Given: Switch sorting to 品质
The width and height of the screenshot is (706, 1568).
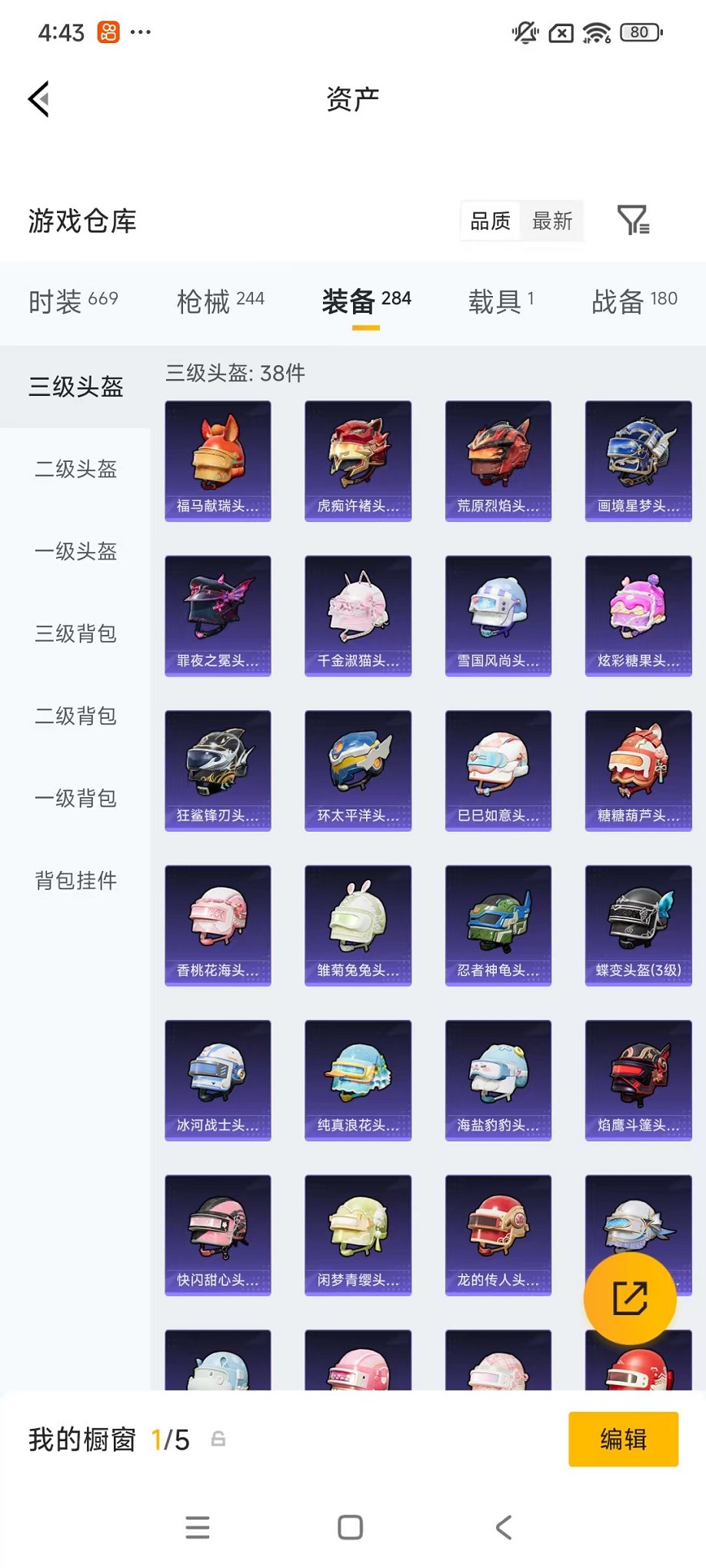Looking at the screenshot, I should pyautogui.click(x=490, y=221).
